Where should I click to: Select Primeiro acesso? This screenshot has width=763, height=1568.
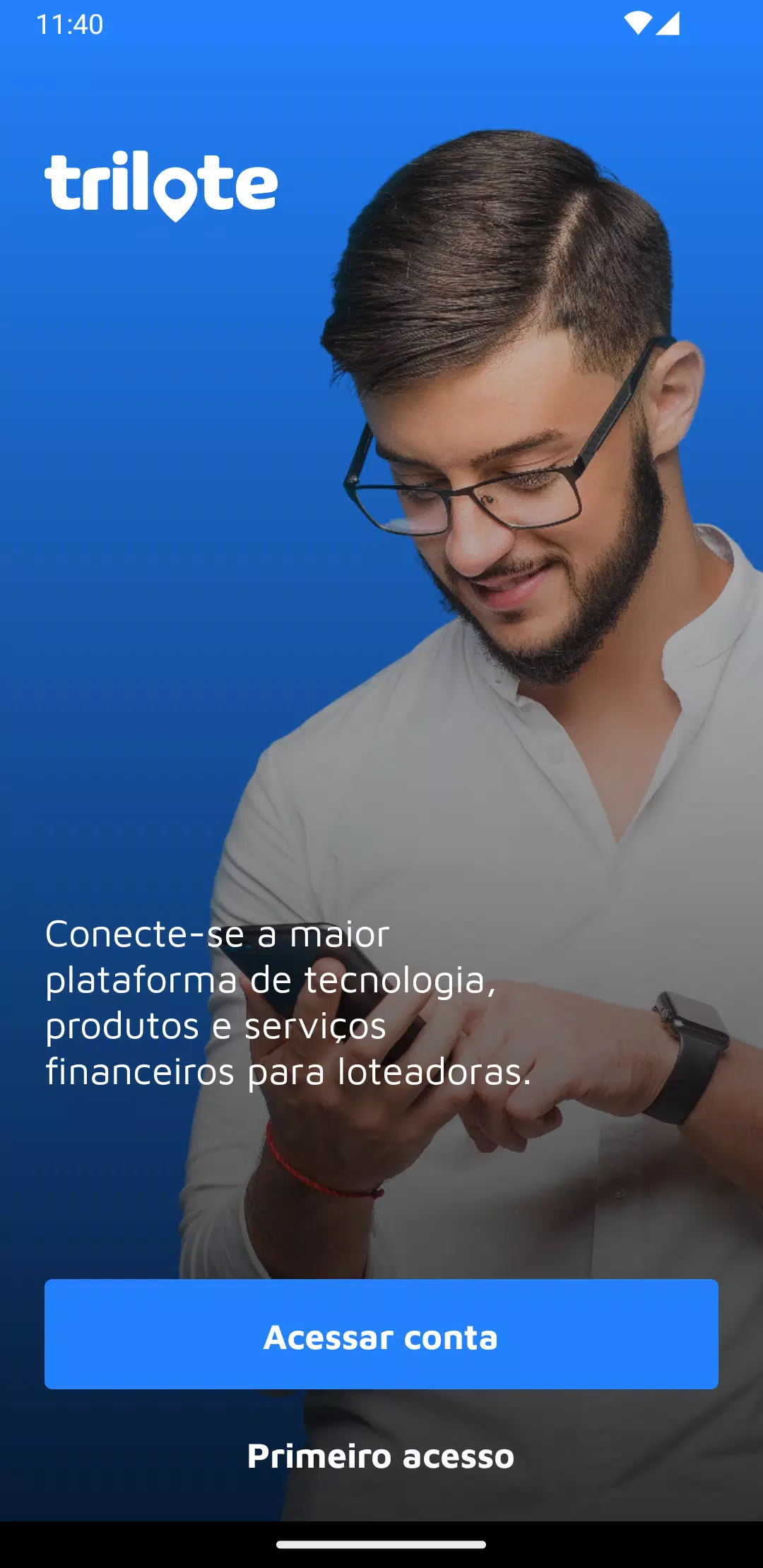pyautogui.click(x=381, y=1456)
